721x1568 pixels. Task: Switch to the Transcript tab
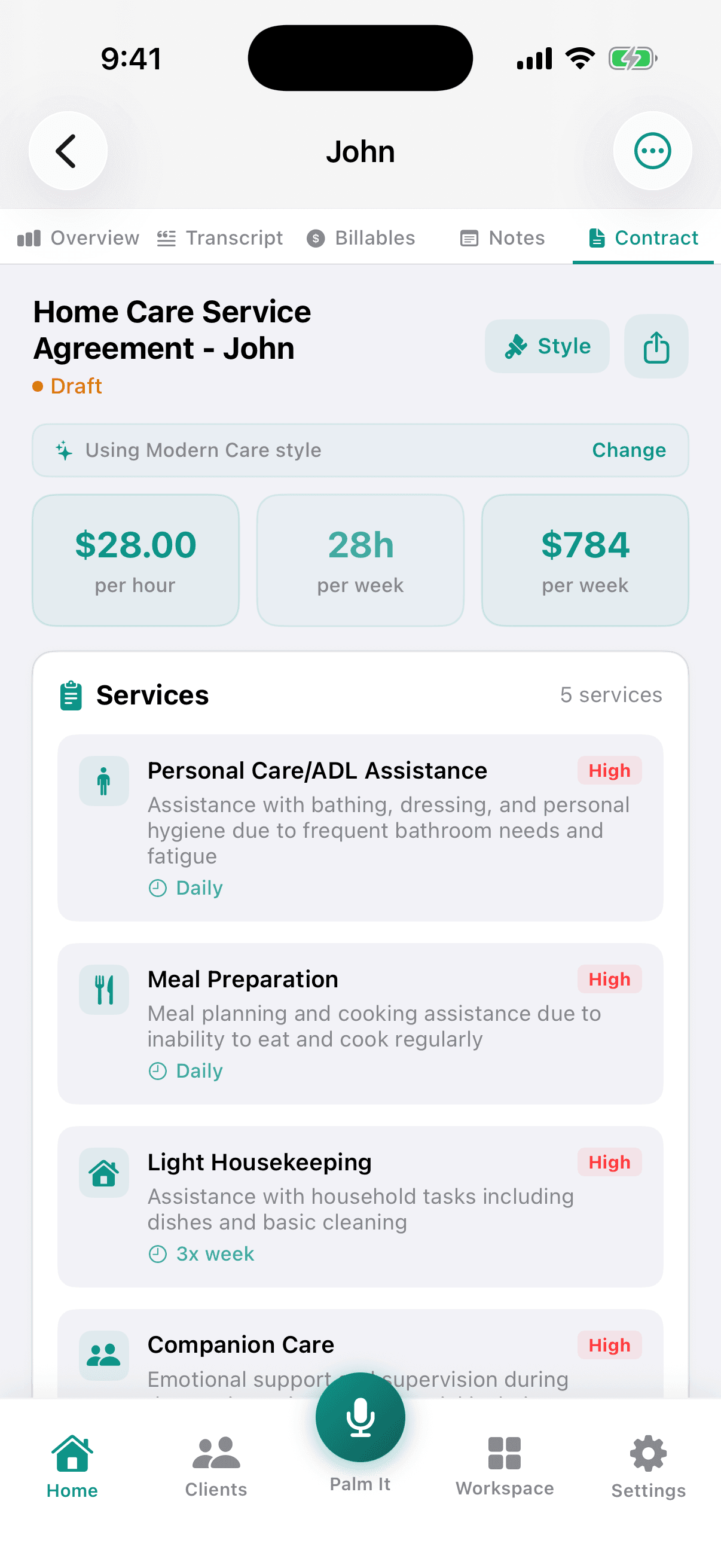[220, 238]
